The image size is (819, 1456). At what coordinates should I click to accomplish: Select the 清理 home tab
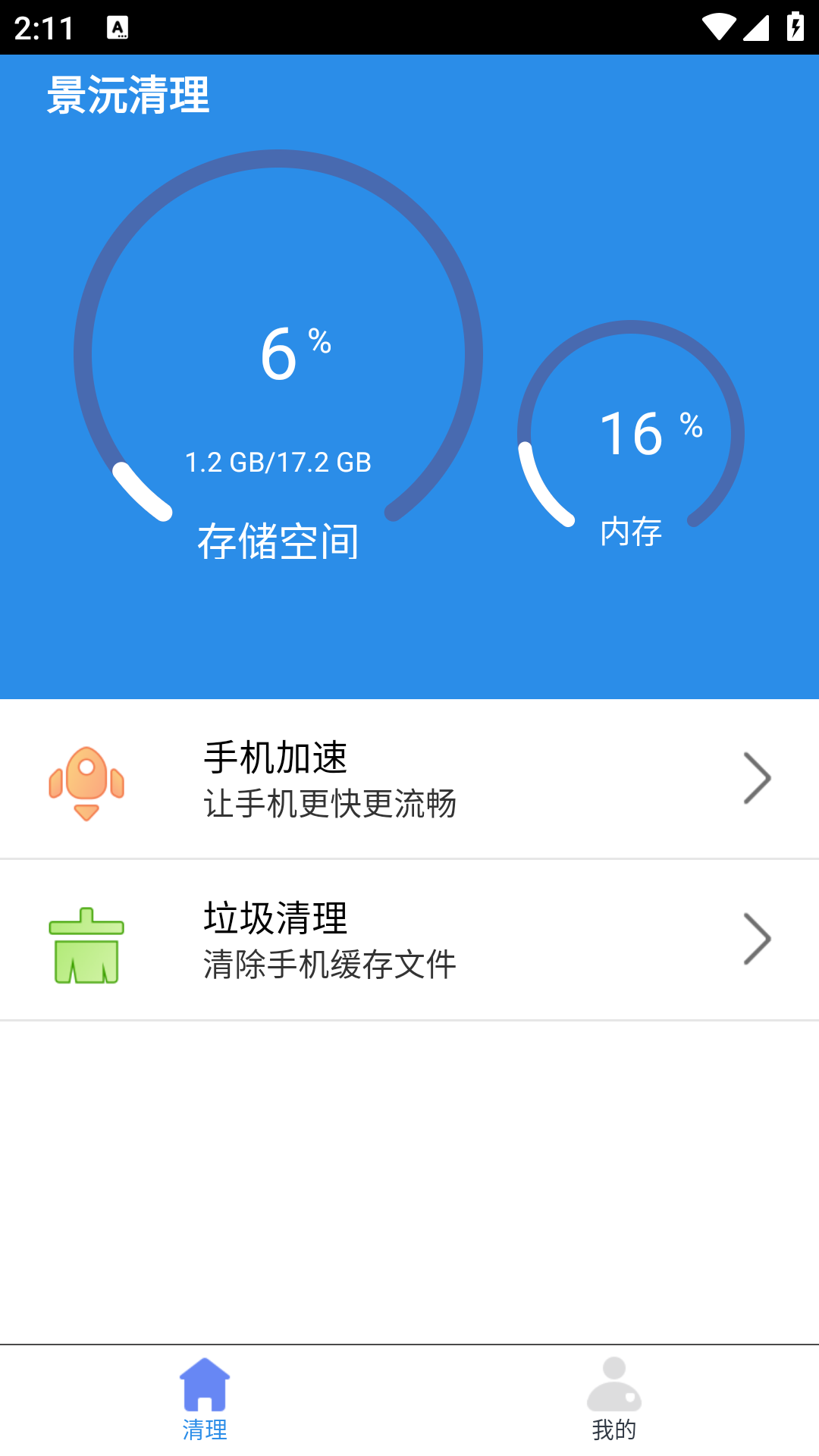click(205, 1400)
